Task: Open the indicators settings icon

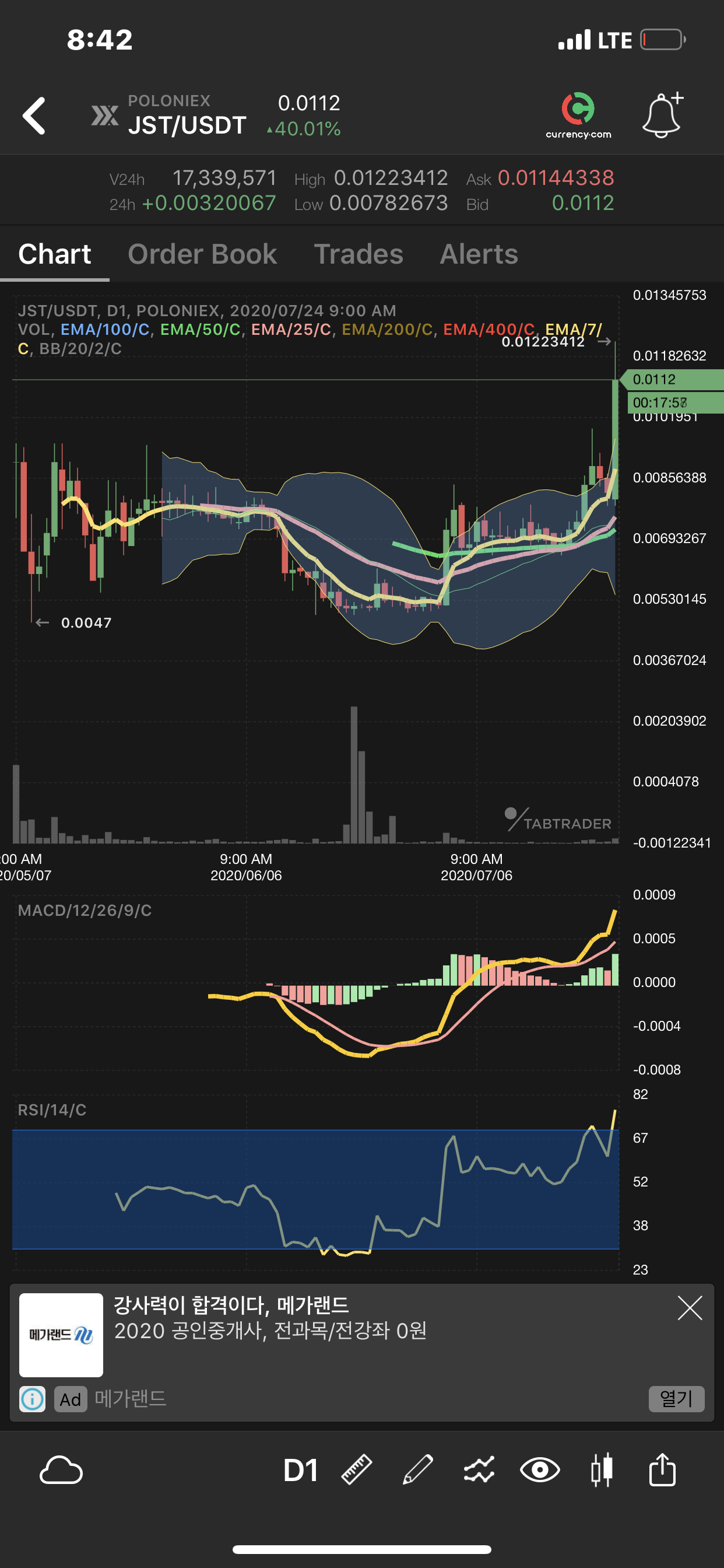Action: (x=479, y=1471)
